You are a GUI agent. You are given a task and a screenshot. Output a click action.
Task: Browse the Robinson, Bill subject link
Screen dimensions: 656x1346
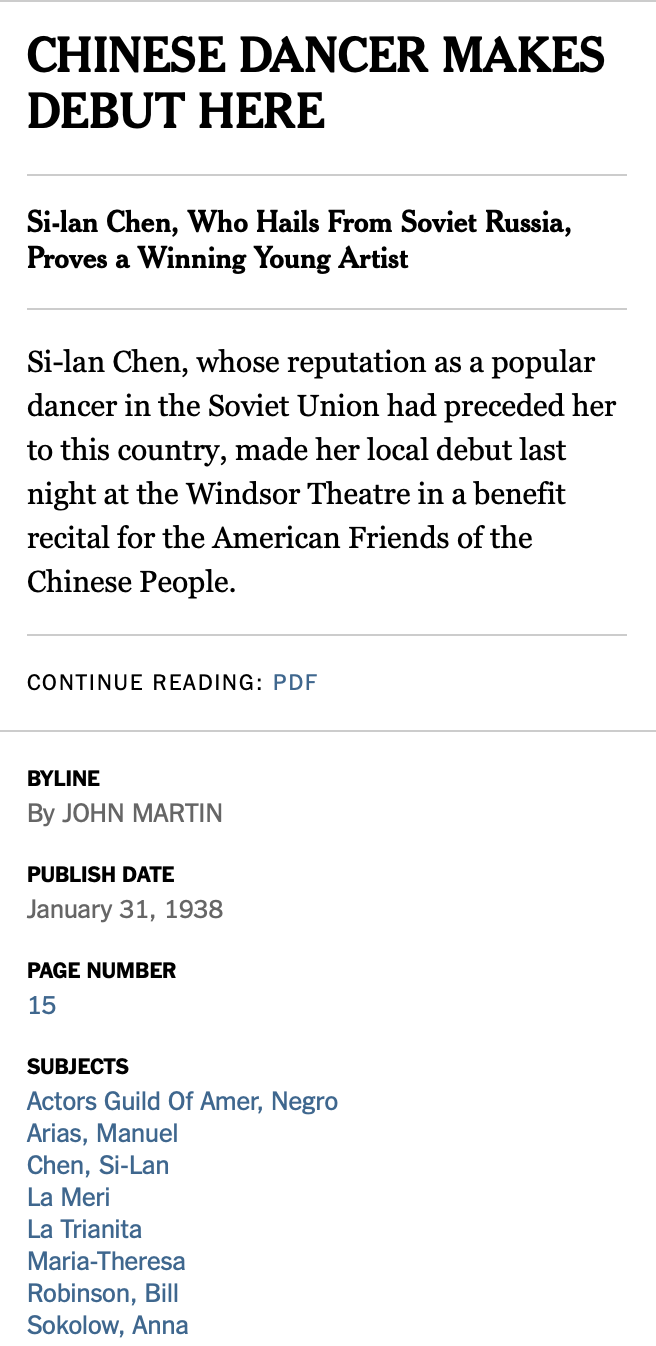[102, 1293]
